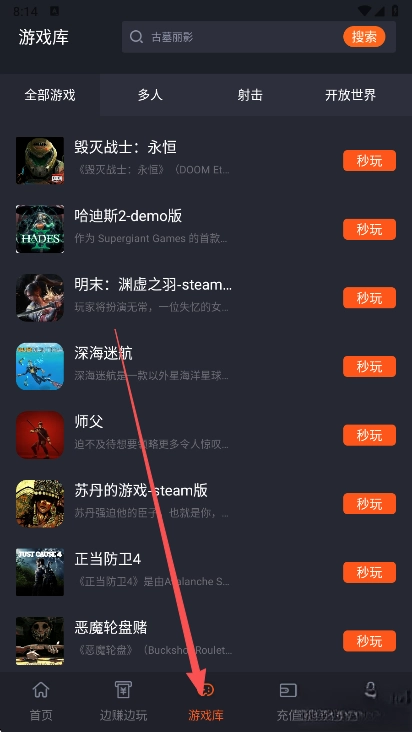Open the 边赚边玩 tab
Screen dimensions: 412x732
pos(124,702)
